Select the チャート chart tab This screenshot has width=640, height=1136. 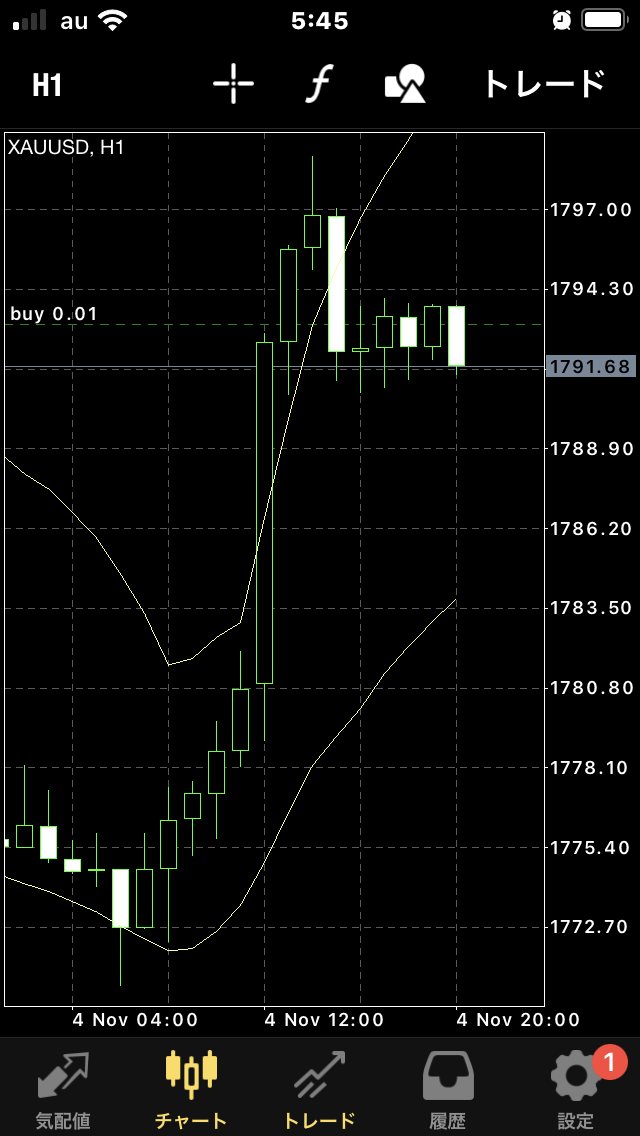[x=190, y=1089]
